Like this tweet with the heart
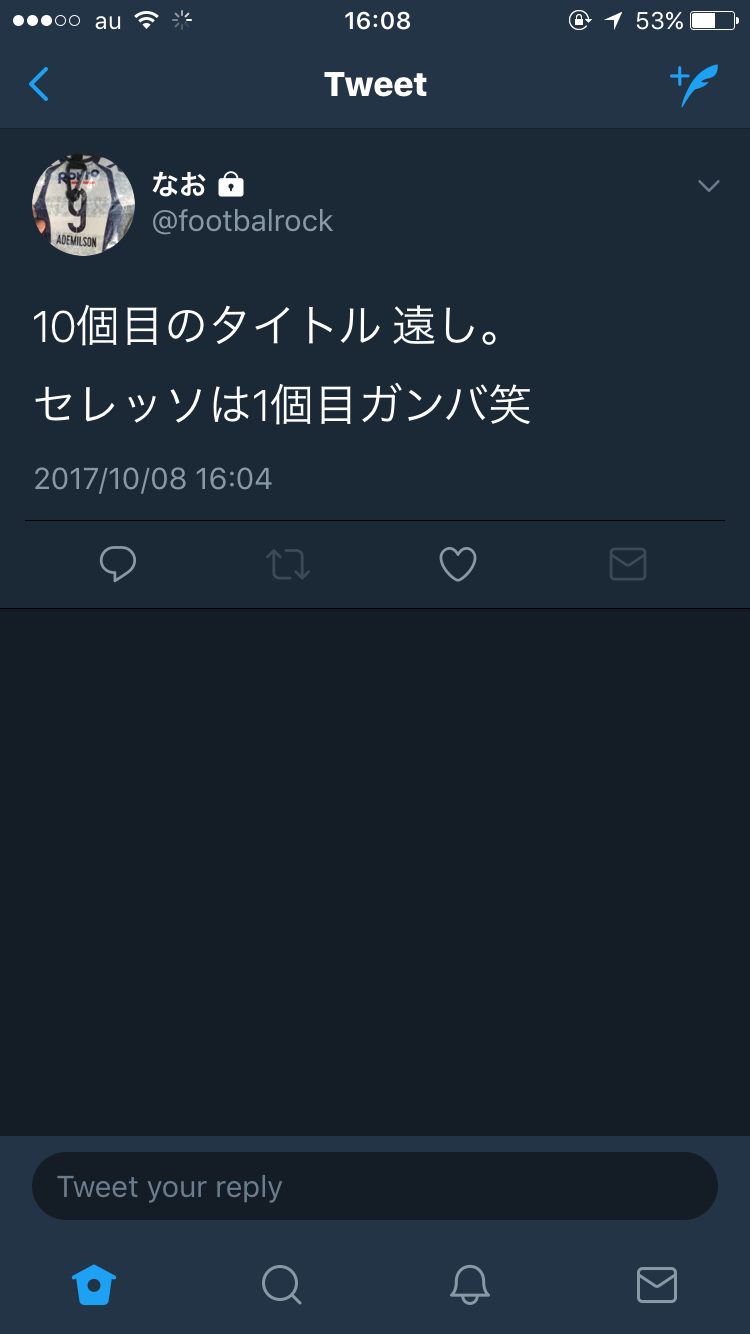The width and height of the screenshot is (750, 1334). tap(458, 565)
